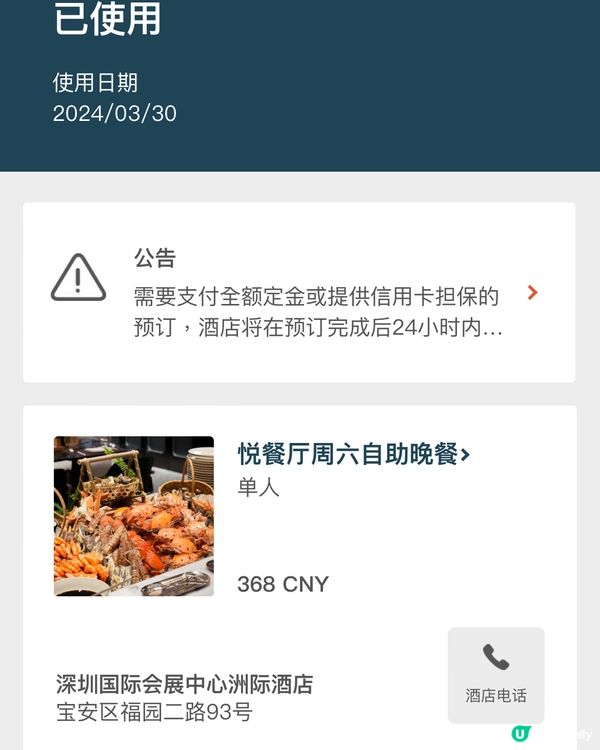This screenshot has height=750, width=600.
Task: Open 悦餐厅周六自助晚餐 details link
Action: [x=353, y=454]
